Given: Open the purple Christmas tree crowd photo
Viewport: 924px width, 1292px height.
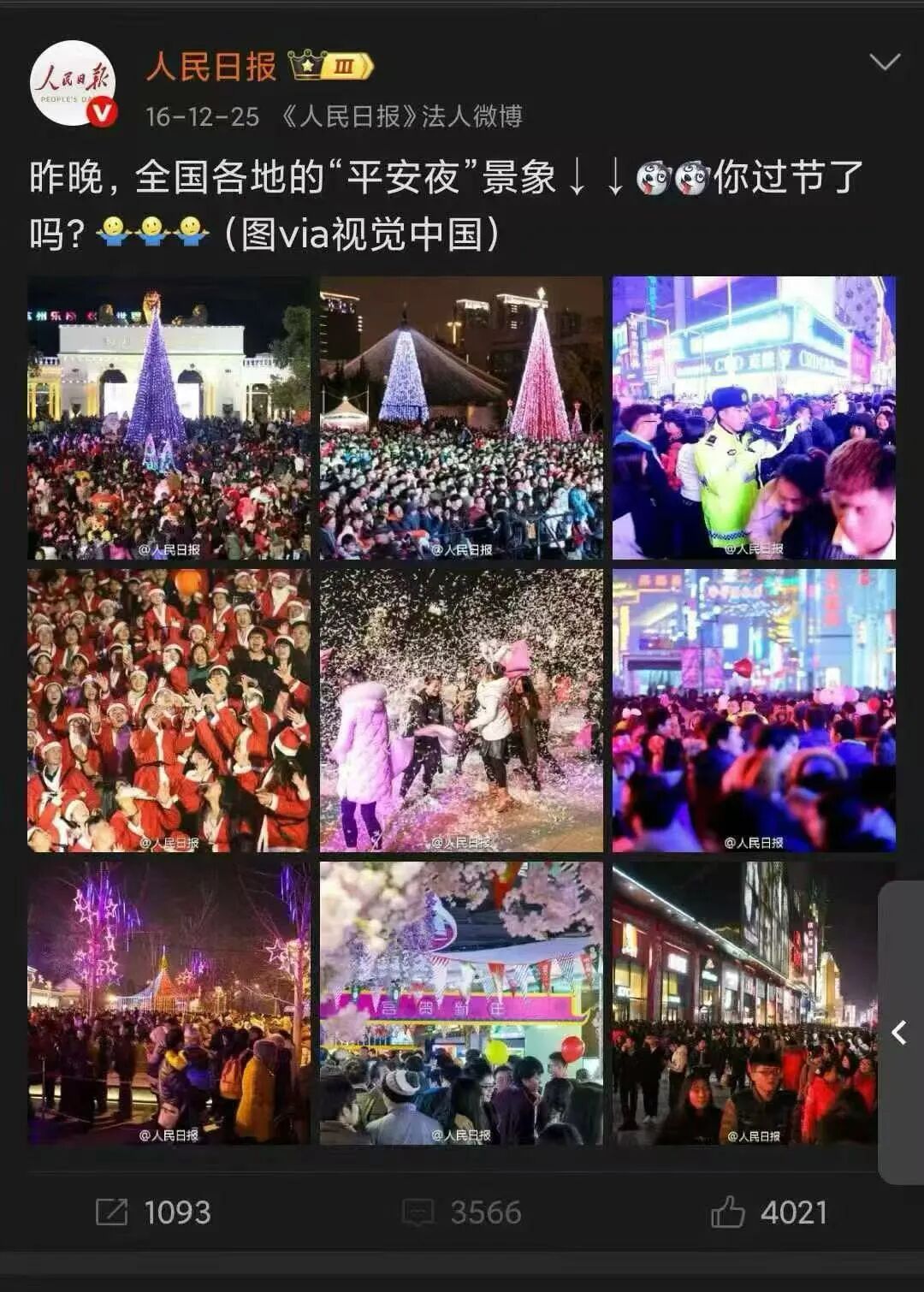Looking at the screenshot, I should 169,418.
